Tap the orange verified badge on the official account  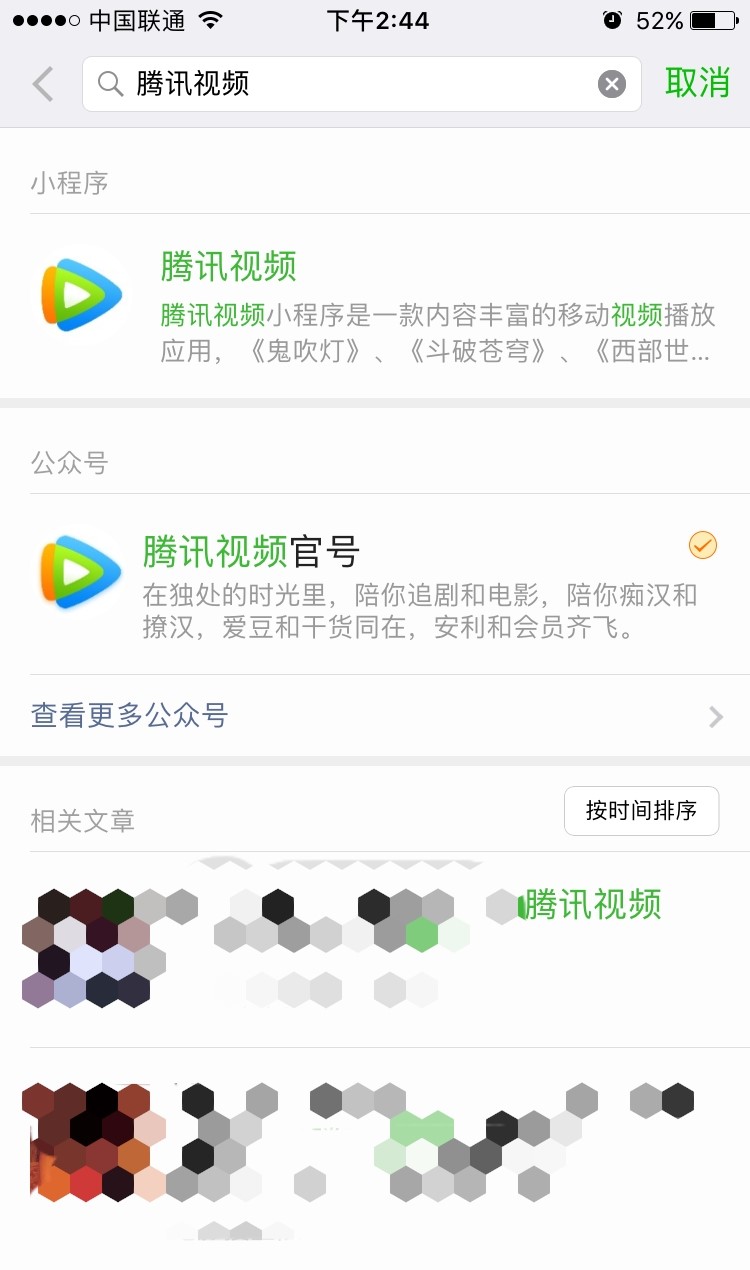[x=703, y=545]
